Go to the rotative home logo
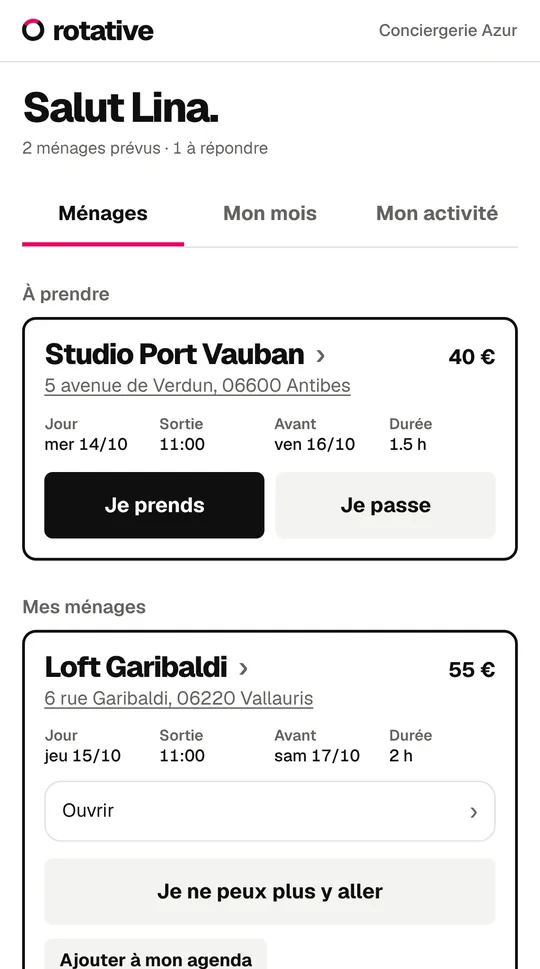This screenshot has width=540, height=969. 88,30
